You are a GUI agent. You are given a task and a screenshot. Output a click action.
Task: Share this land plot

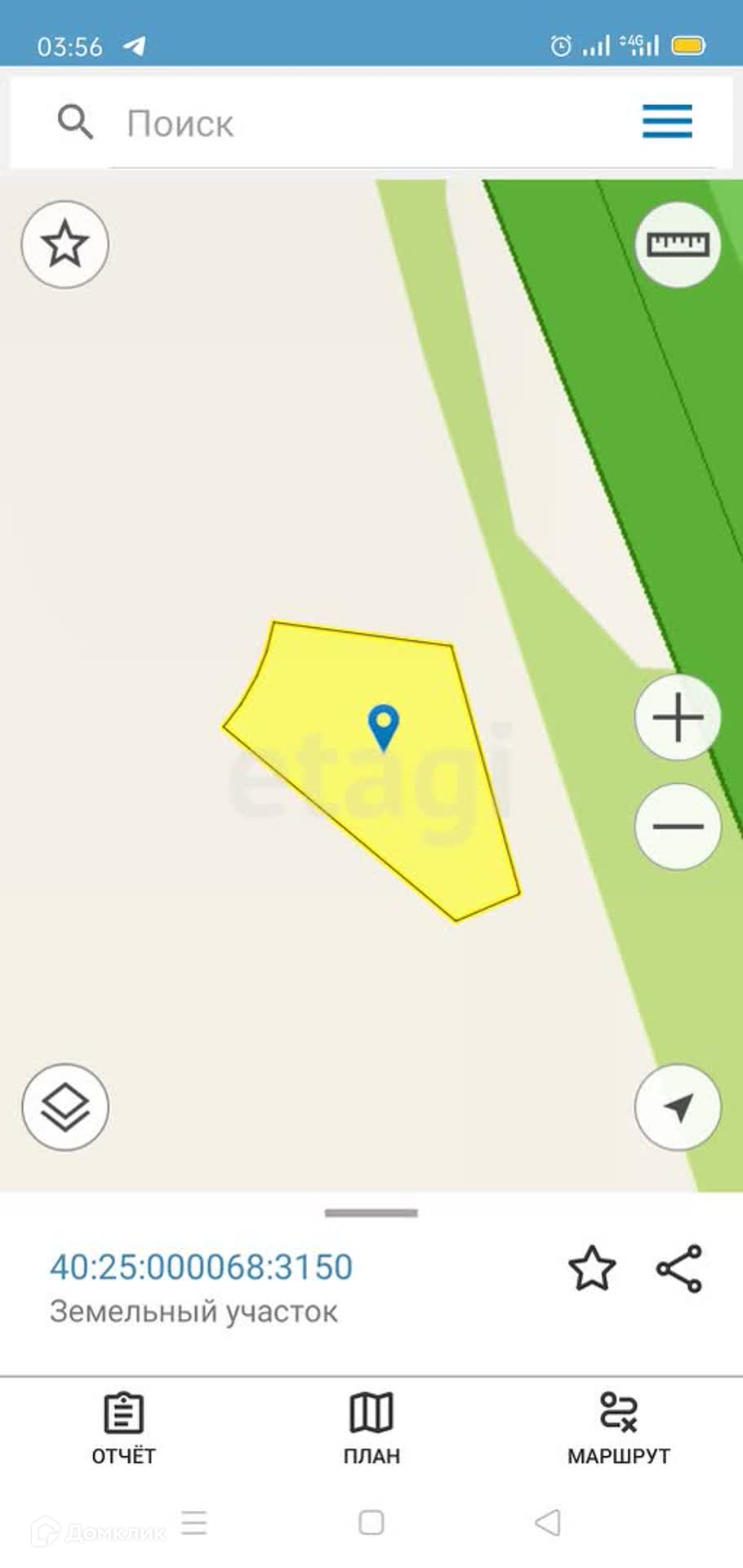pyautogui.click(x=679, y=1268)
